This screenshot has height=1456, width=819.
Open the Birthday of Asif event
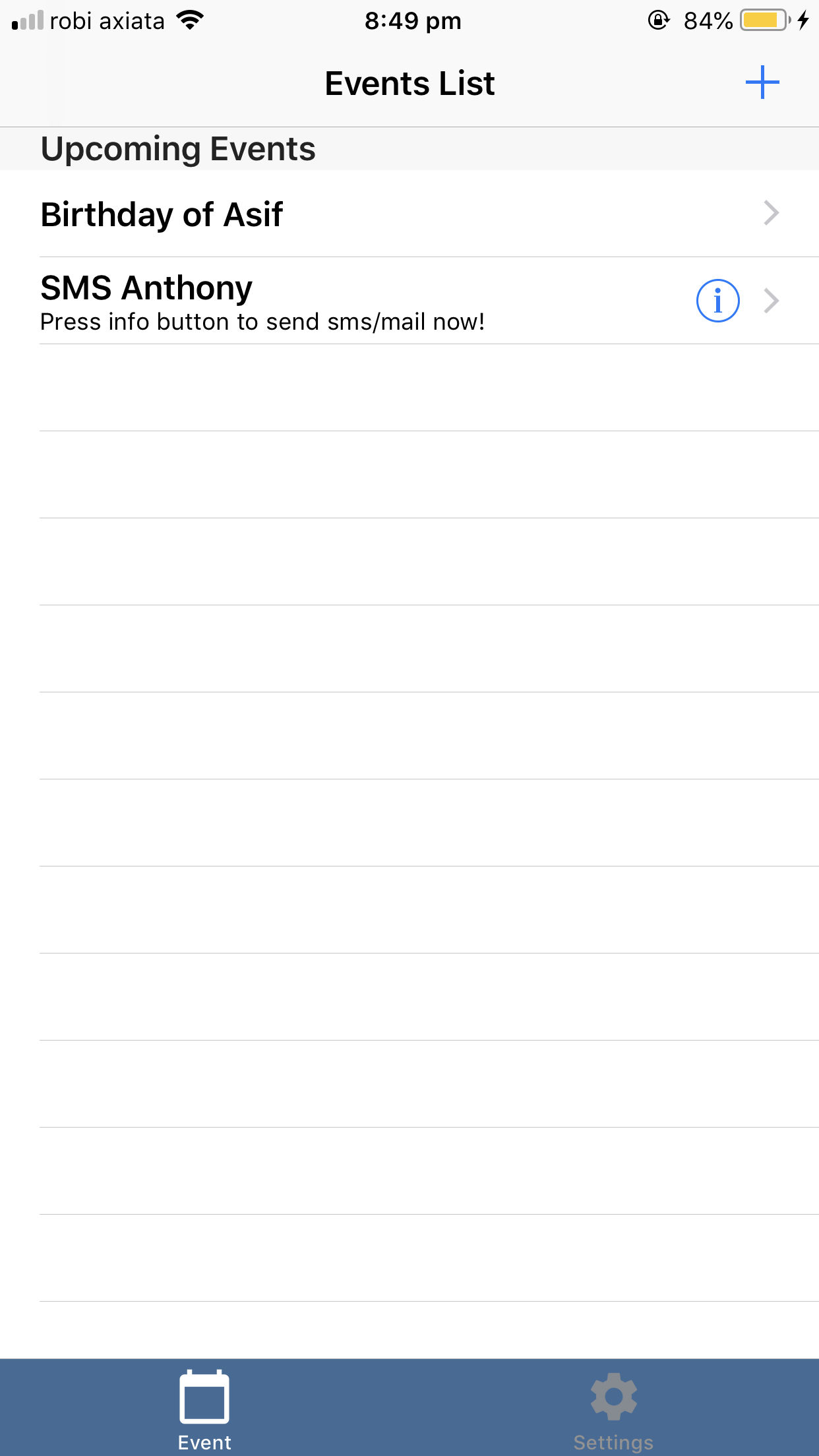[409, 214]
